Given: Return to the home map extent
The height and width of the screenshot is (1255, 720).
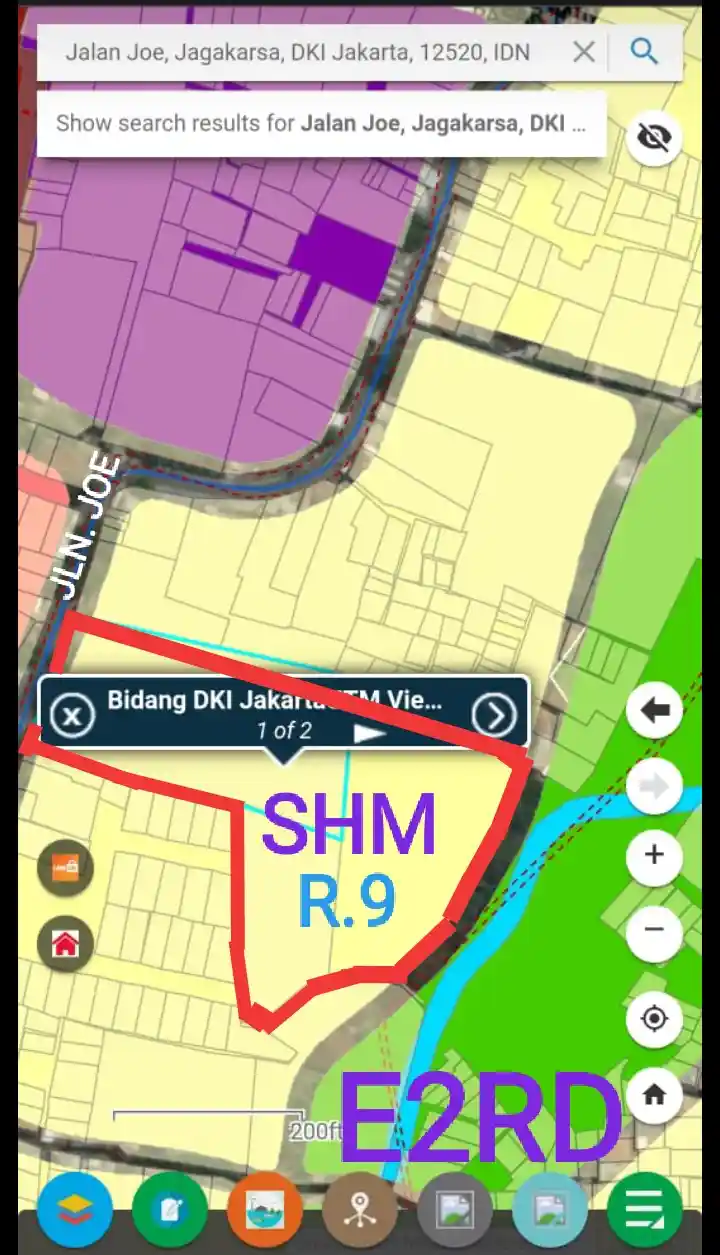Looking at the screenshot, I should point(654,1095).
